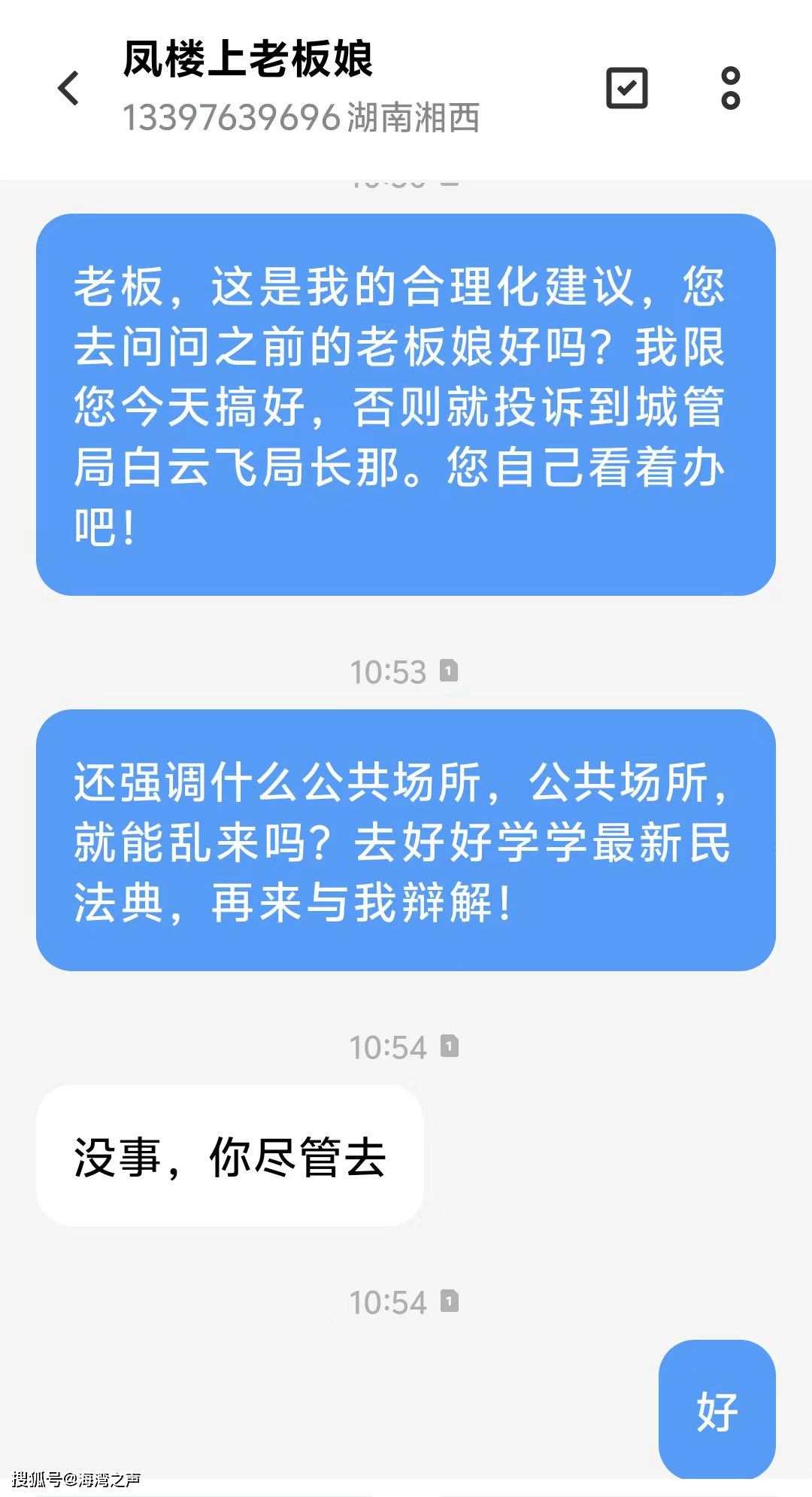Go back from the 凤楼上老板娘 conversation

[68, 88]
